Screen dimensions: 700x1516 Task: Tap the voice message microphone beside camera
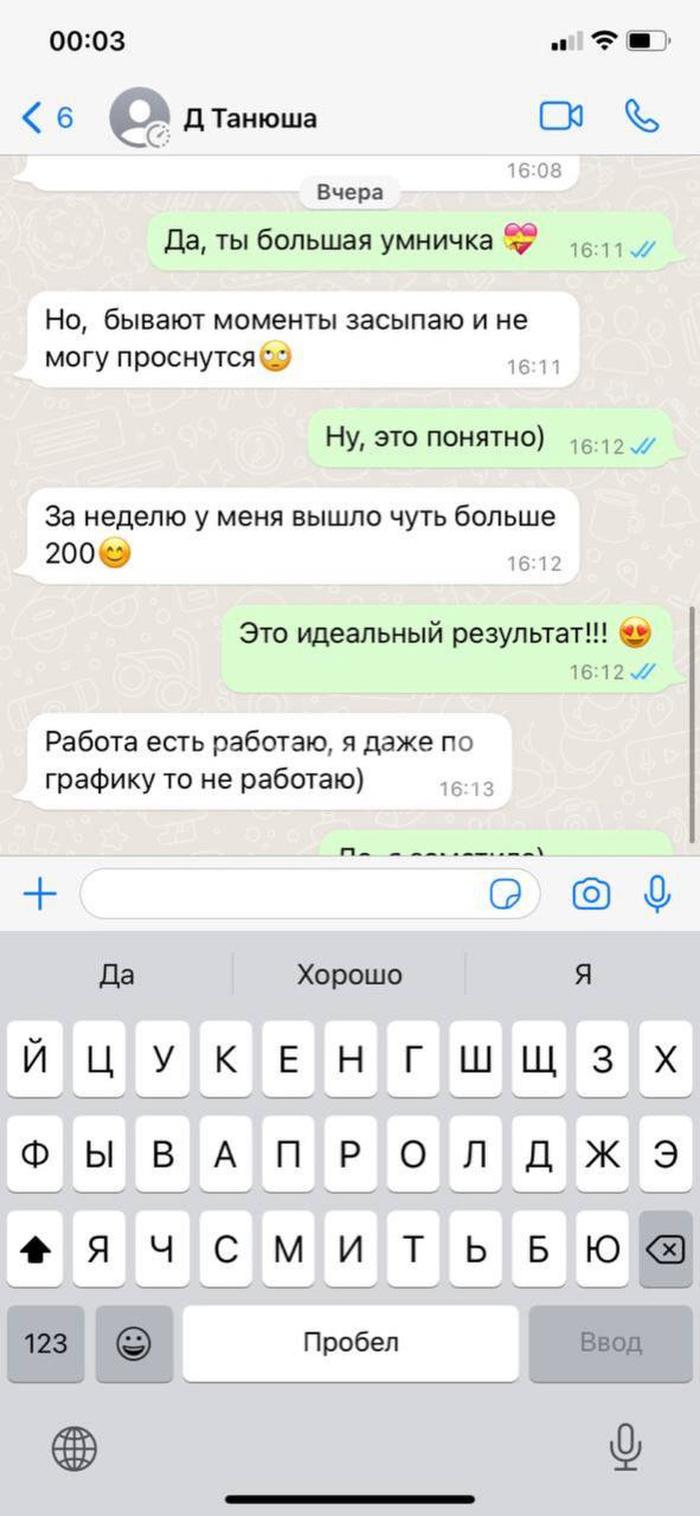[657, 893]
